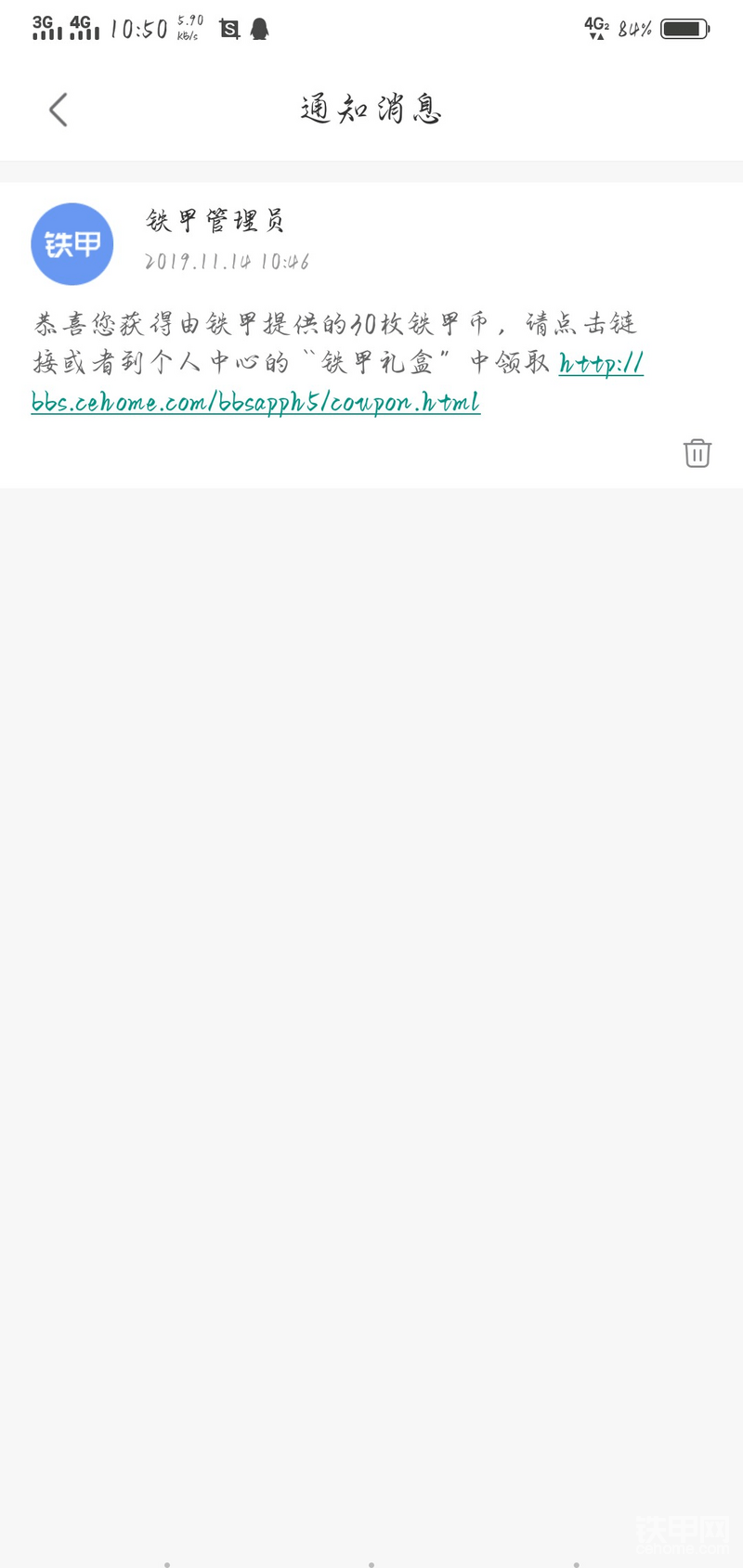This screenshot has width=743, height=1568.
Task: Delete the 铁甲管理员 notification with trash icon
Action: pos(697,453)
